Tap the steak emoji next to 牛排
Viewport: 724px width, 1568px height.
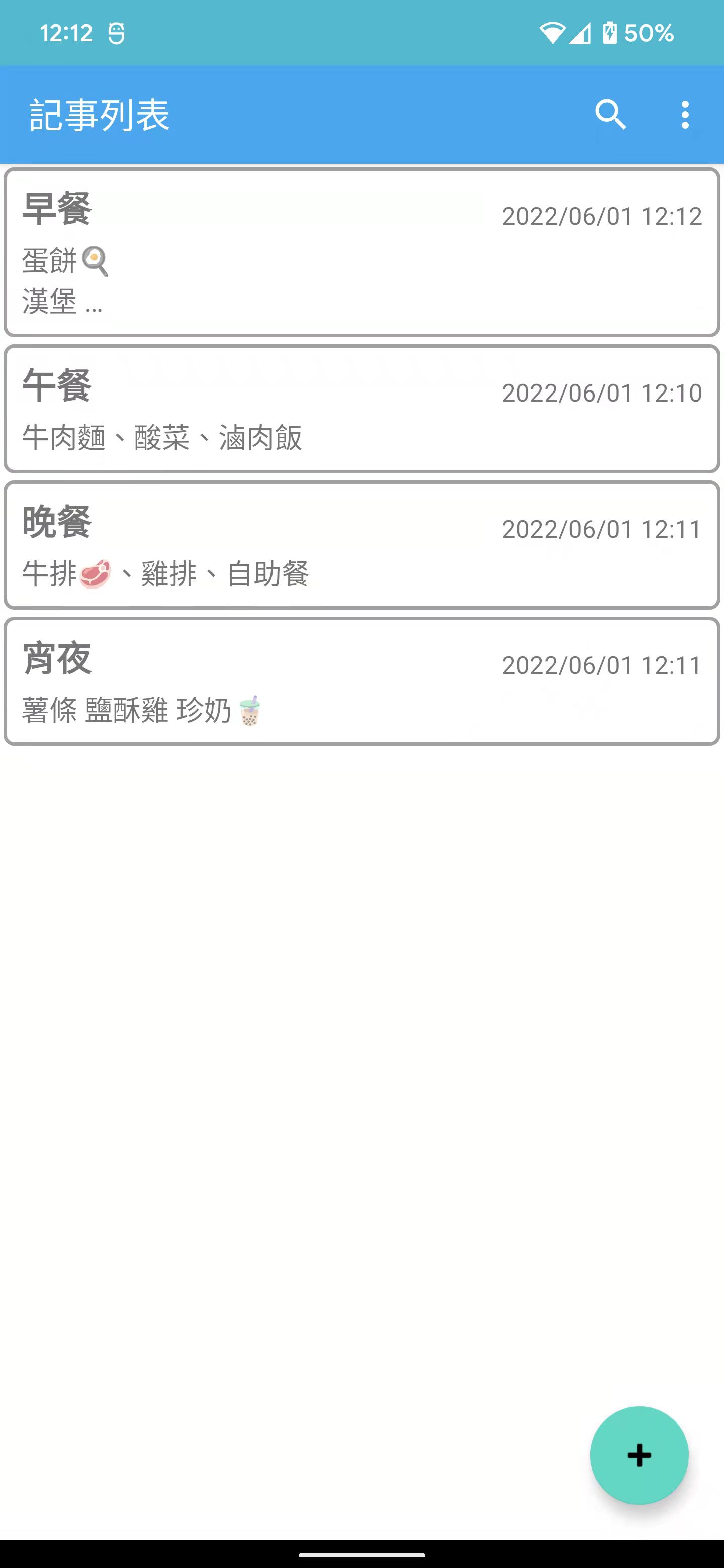click(96, 573)
